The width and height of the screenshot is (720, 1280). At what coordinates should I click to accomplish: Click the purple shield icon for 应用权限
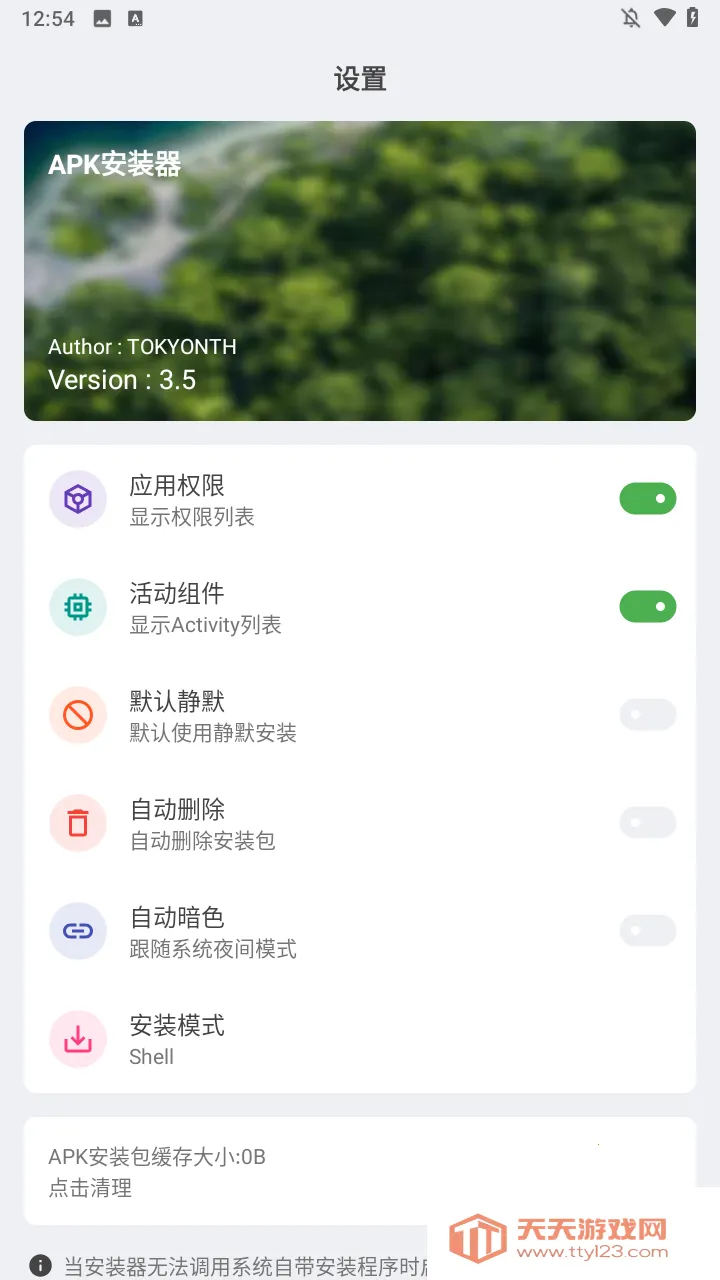[x=78, y=498]
